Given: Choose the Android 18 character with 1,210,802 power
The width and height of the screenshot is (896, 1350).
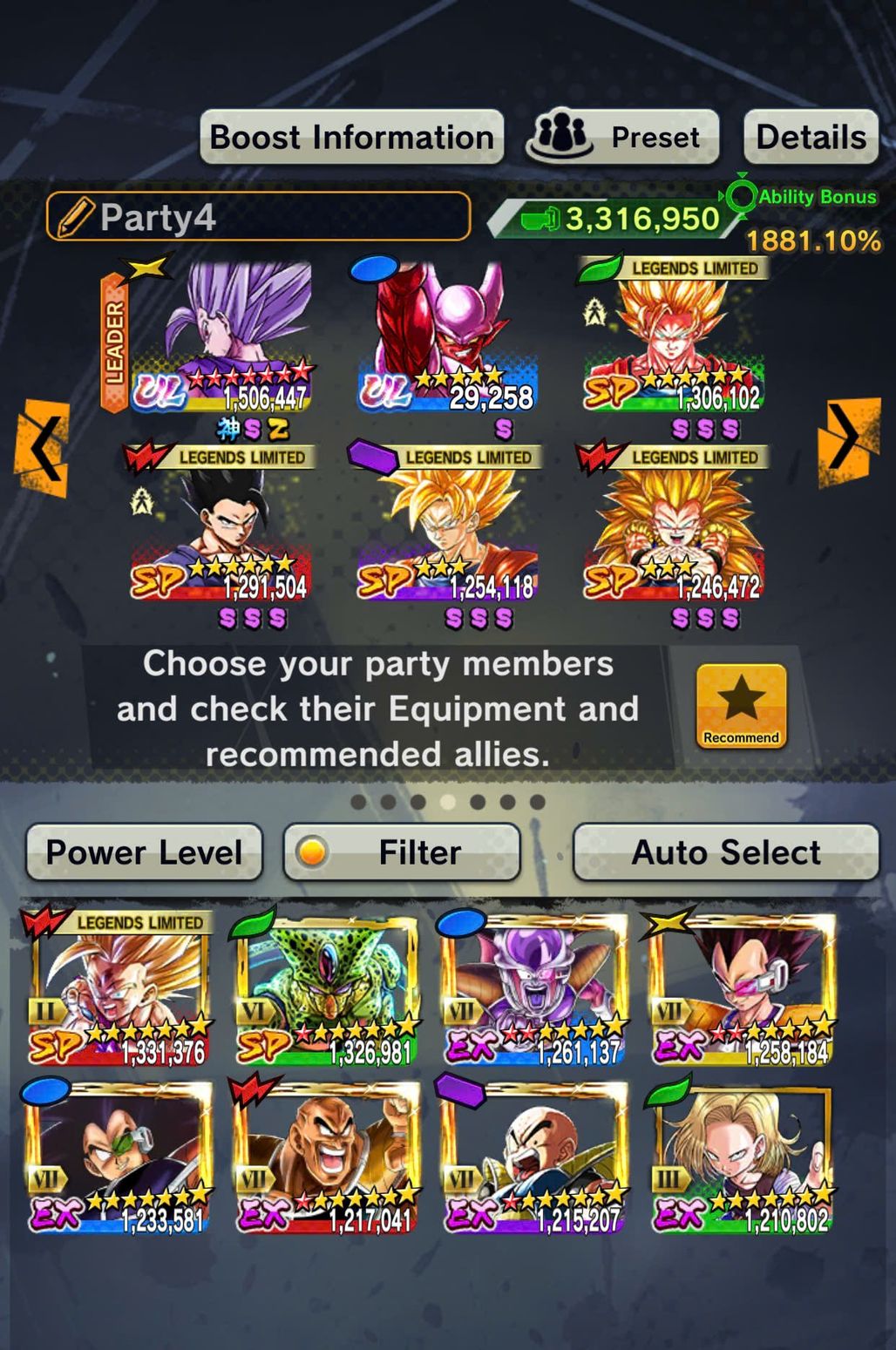Looking at the screenshot, I should tap(741, 1159).
